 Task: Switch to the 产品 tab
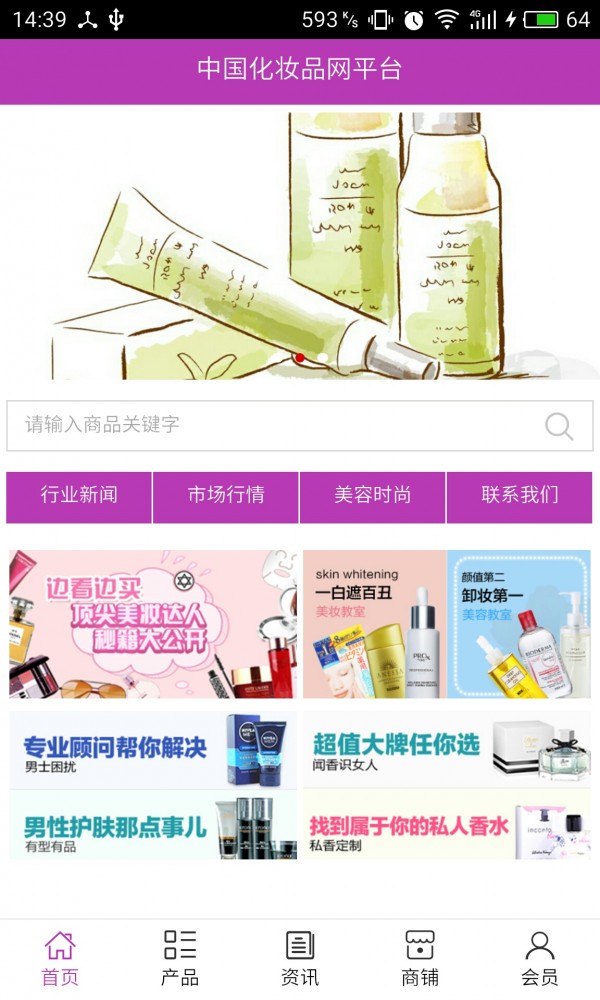pyautogui.click(x=180, y=958)
